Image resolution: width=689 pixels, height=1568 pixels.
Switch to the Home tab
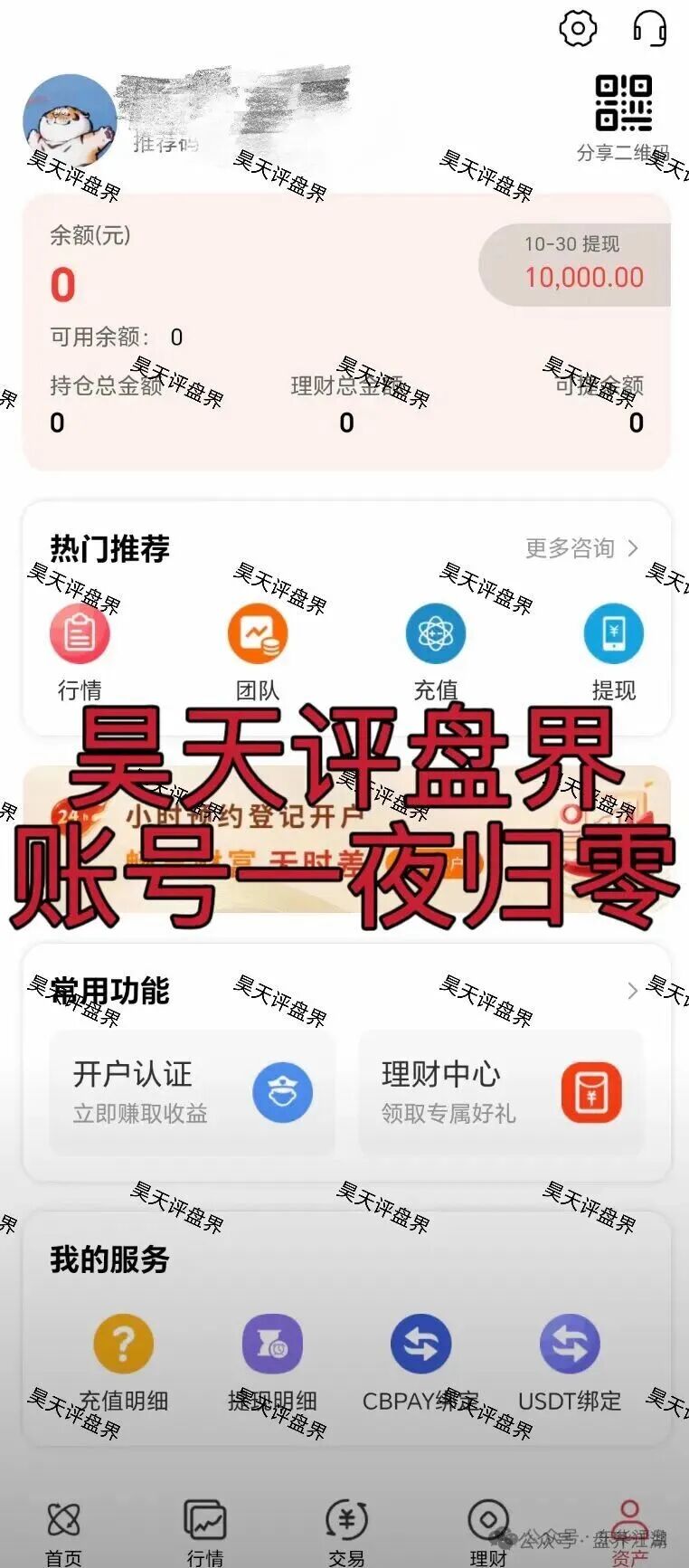63,1531
